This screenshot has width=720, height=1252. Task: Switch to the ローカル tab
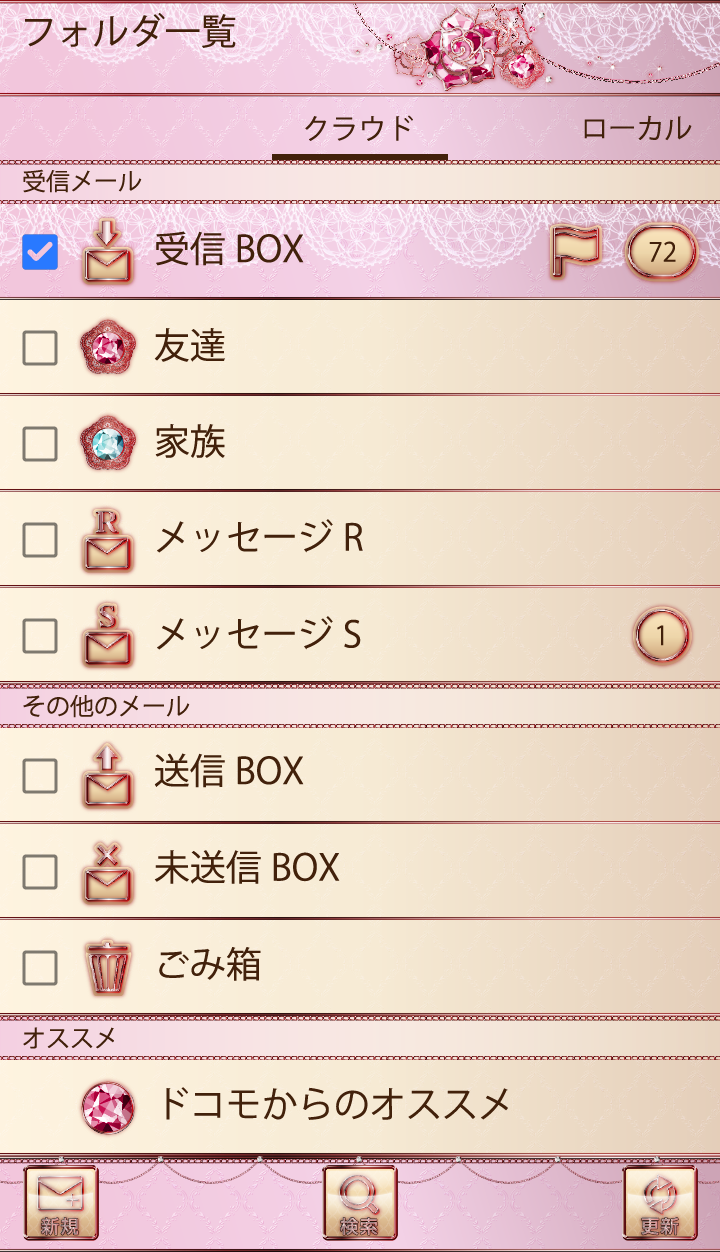pos(636,128)
